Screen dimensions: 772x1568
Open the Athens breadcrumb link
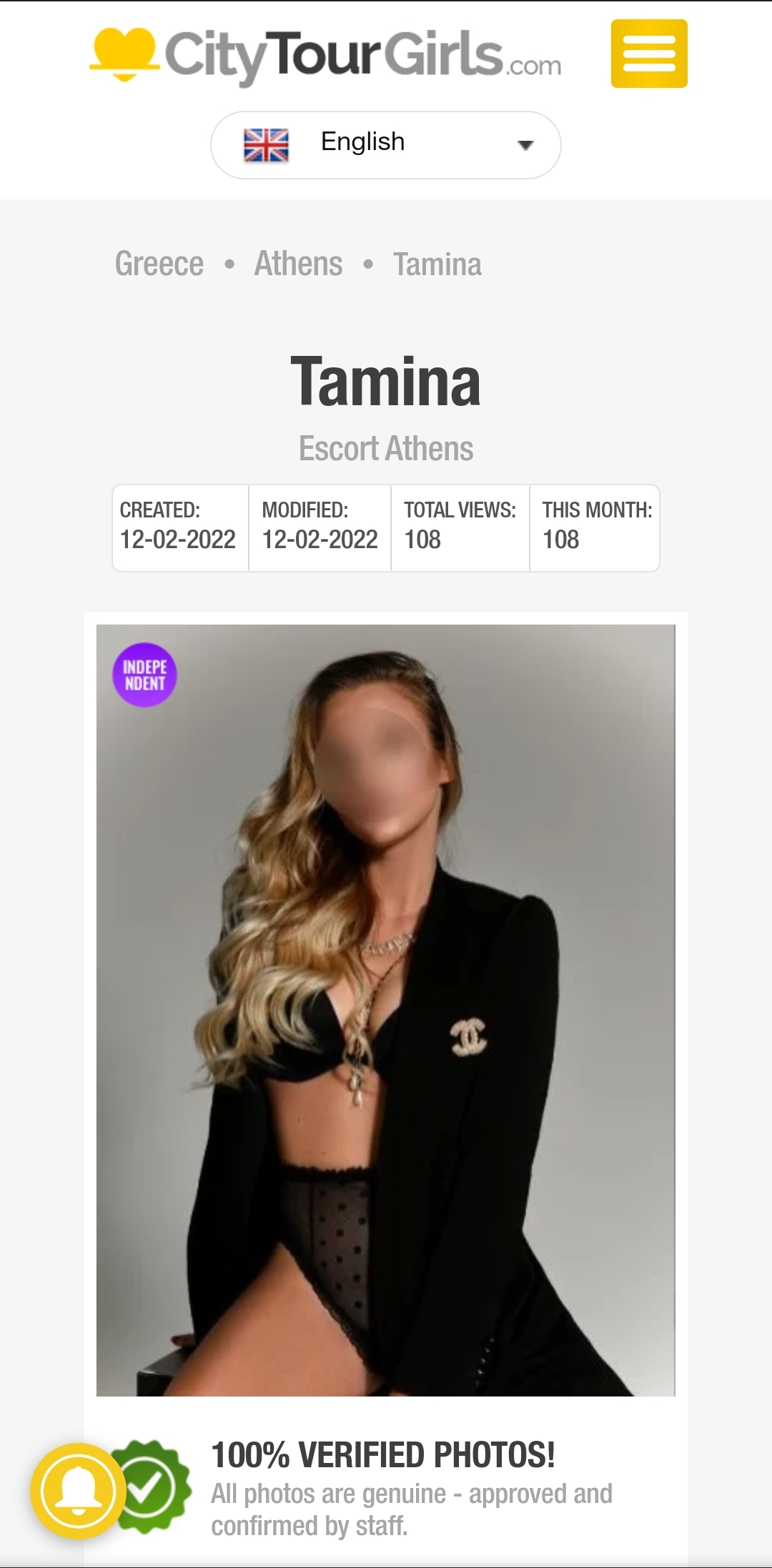tap(298, 264)
